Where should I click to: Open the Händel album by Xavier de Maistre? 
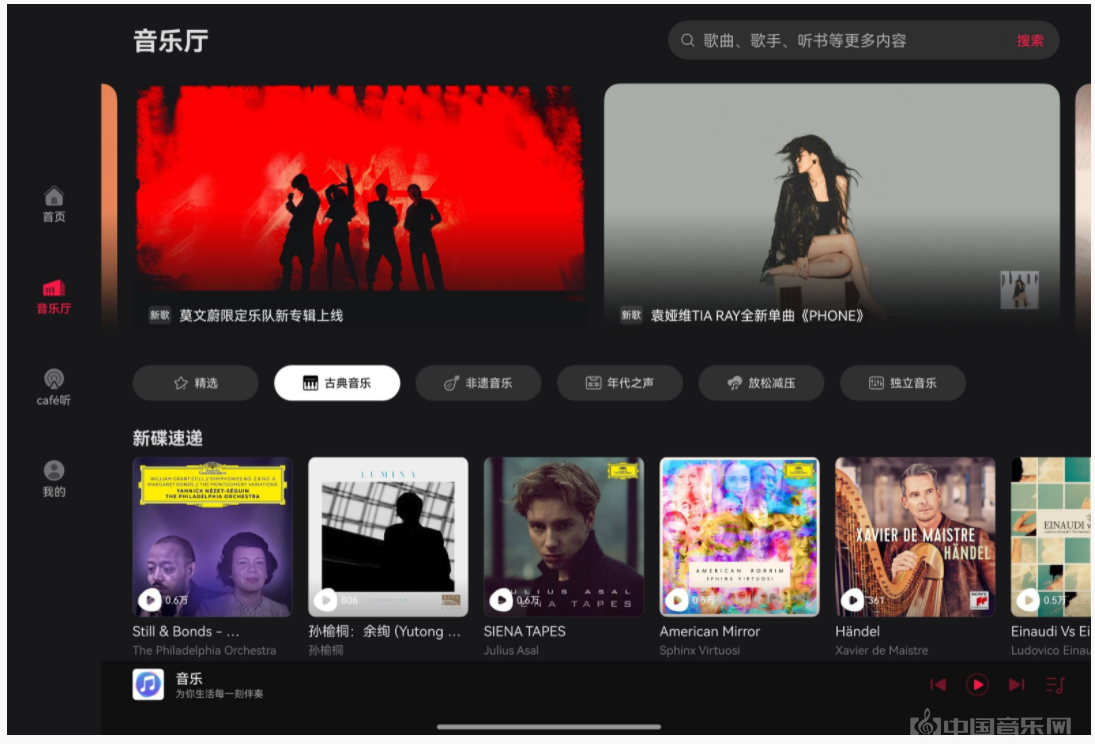915,537
